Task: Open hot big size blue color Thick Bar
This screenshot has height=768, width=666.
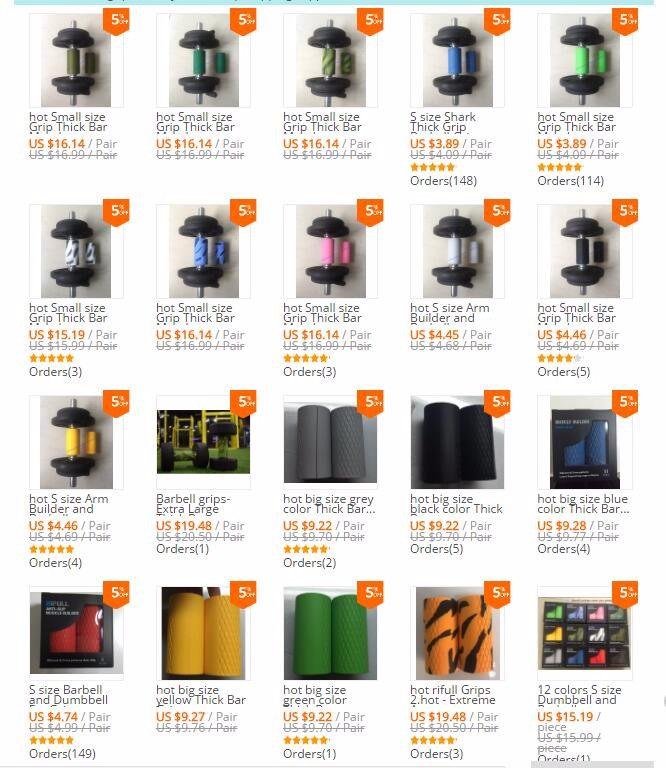Action: tap(582, 504)
